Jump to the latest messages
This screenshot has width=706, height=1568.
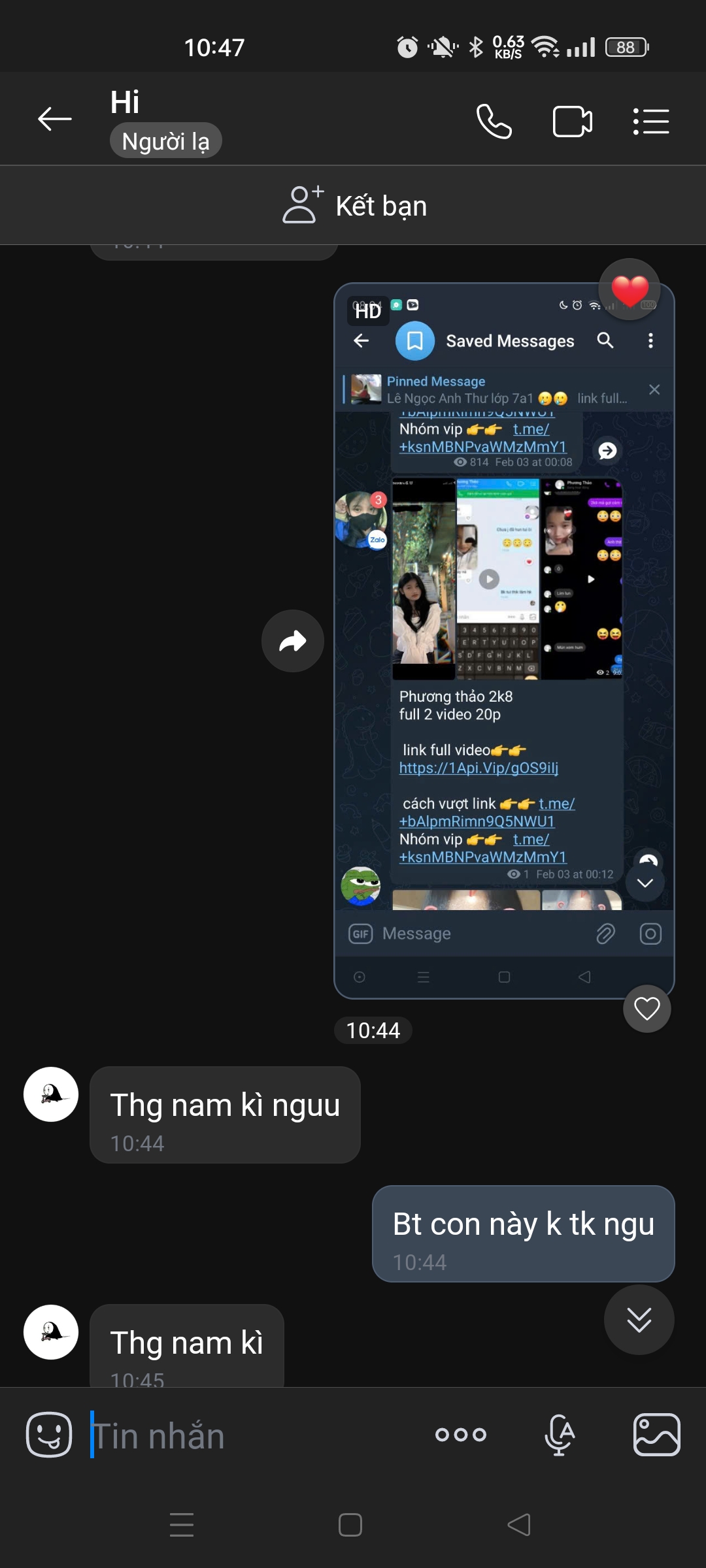(639, 1320)
